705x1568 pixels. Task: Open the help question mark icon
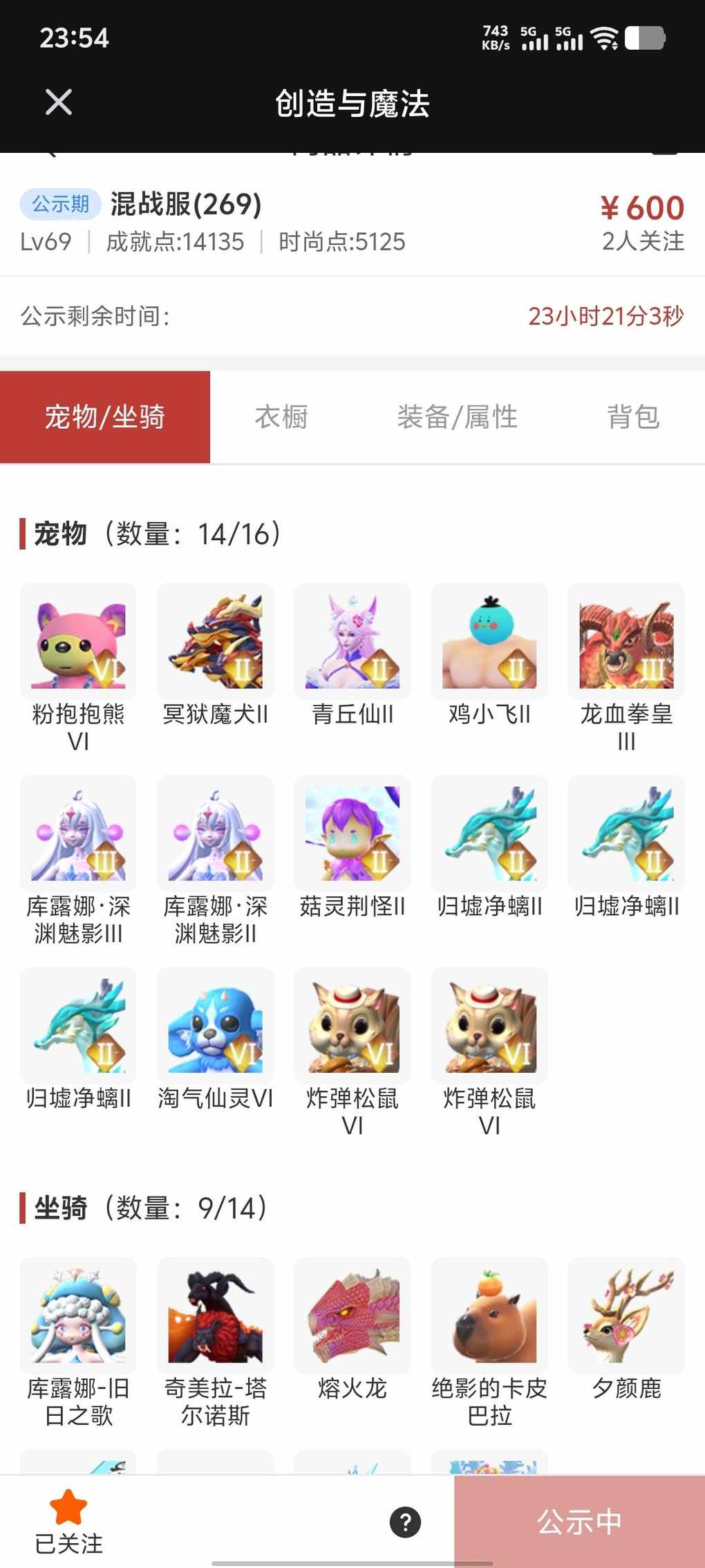click(405, 1522)
